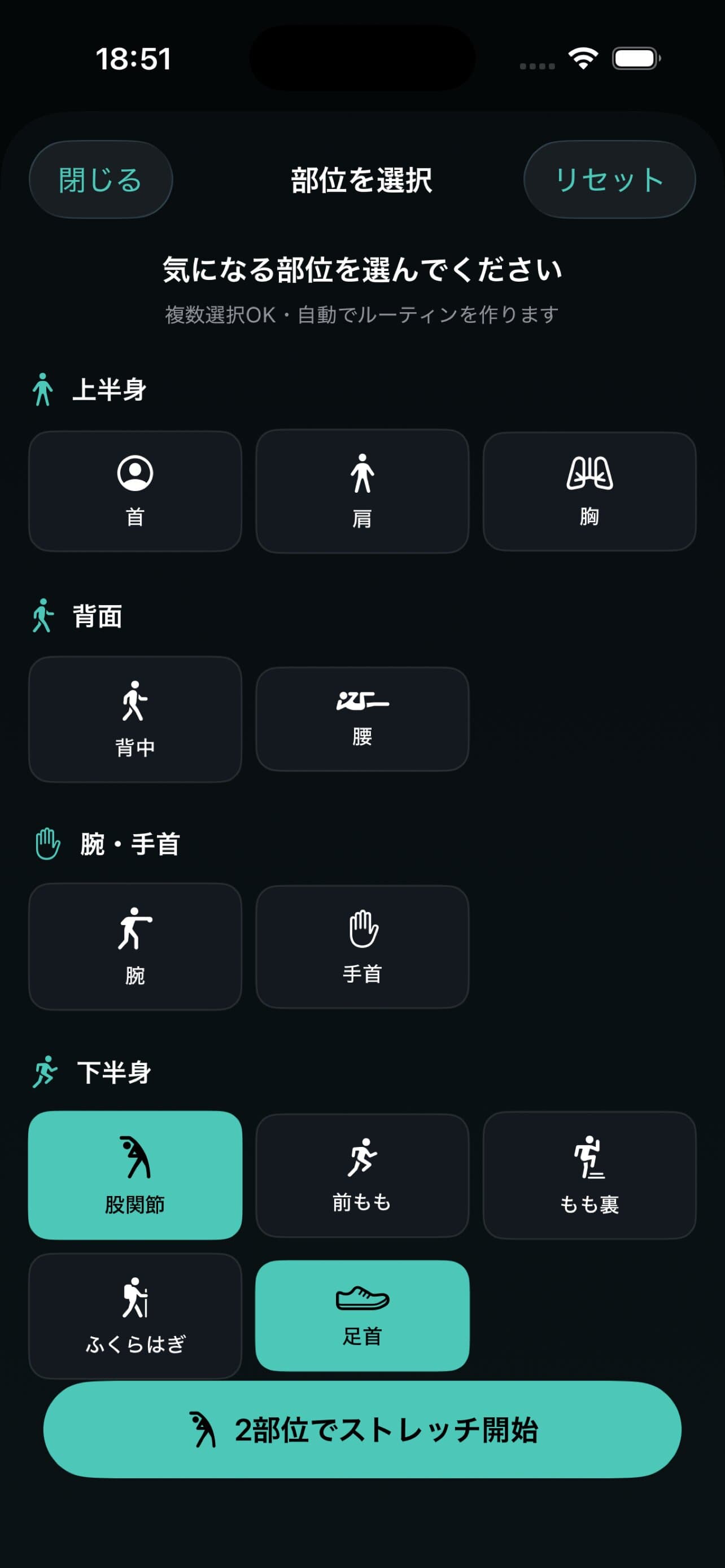Image resolution: width=725 pixels, height=1568 pixels.
Task: Choose the 腕 (arm) tile
Action: (x=135, y=947)
